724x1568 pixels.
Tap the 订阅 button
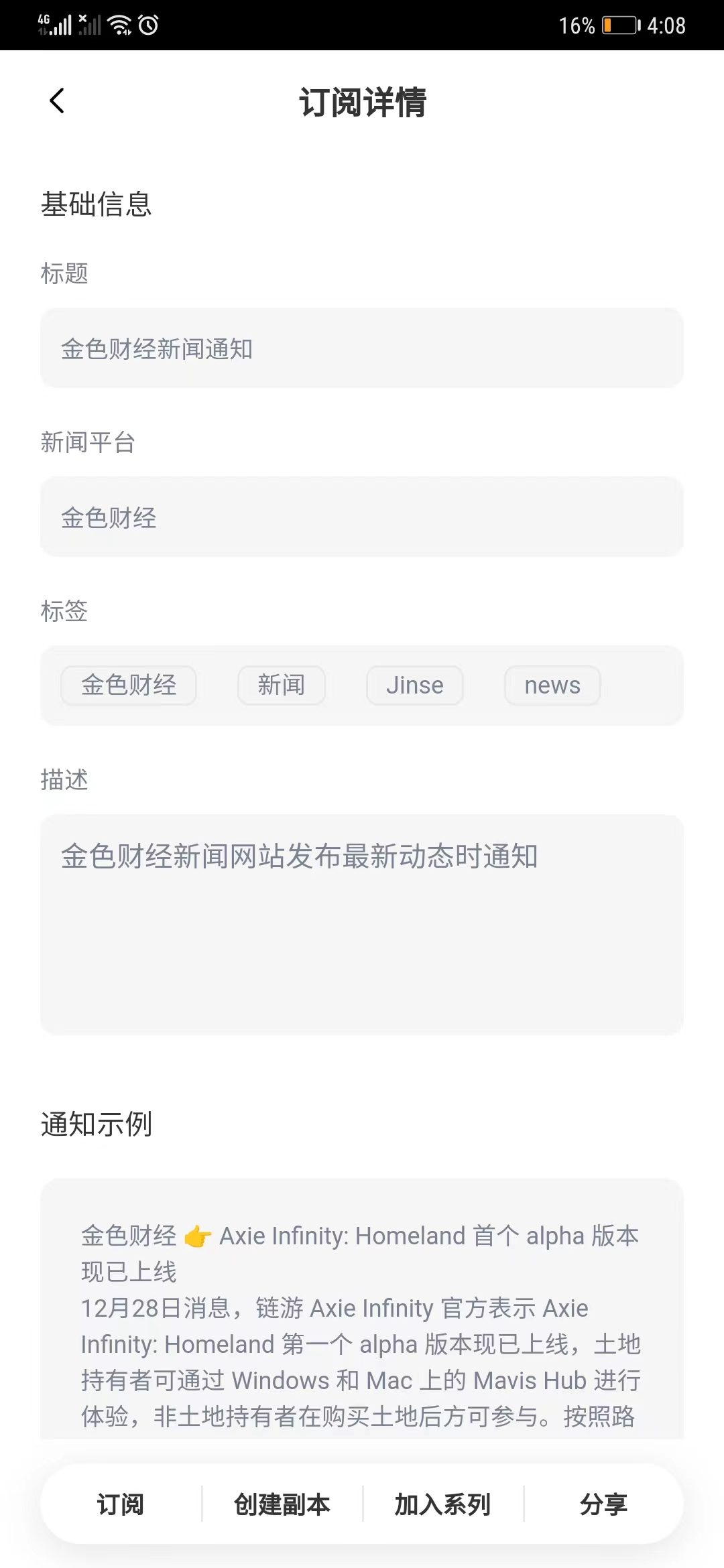click(x=121, y=1504)
